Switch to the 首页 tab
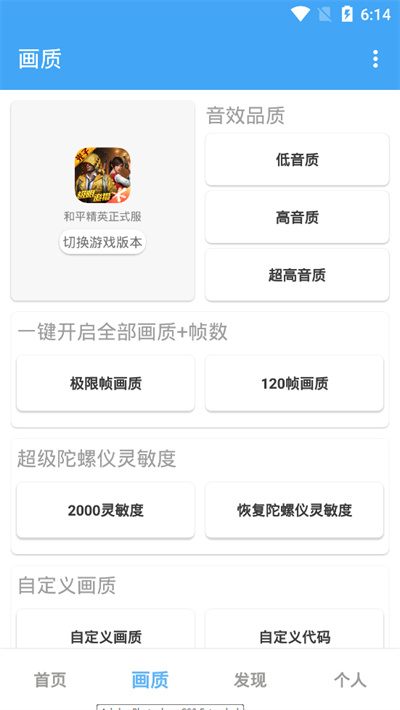The width and height of the screenshot is (400, 710). click(x=50, y=680)
